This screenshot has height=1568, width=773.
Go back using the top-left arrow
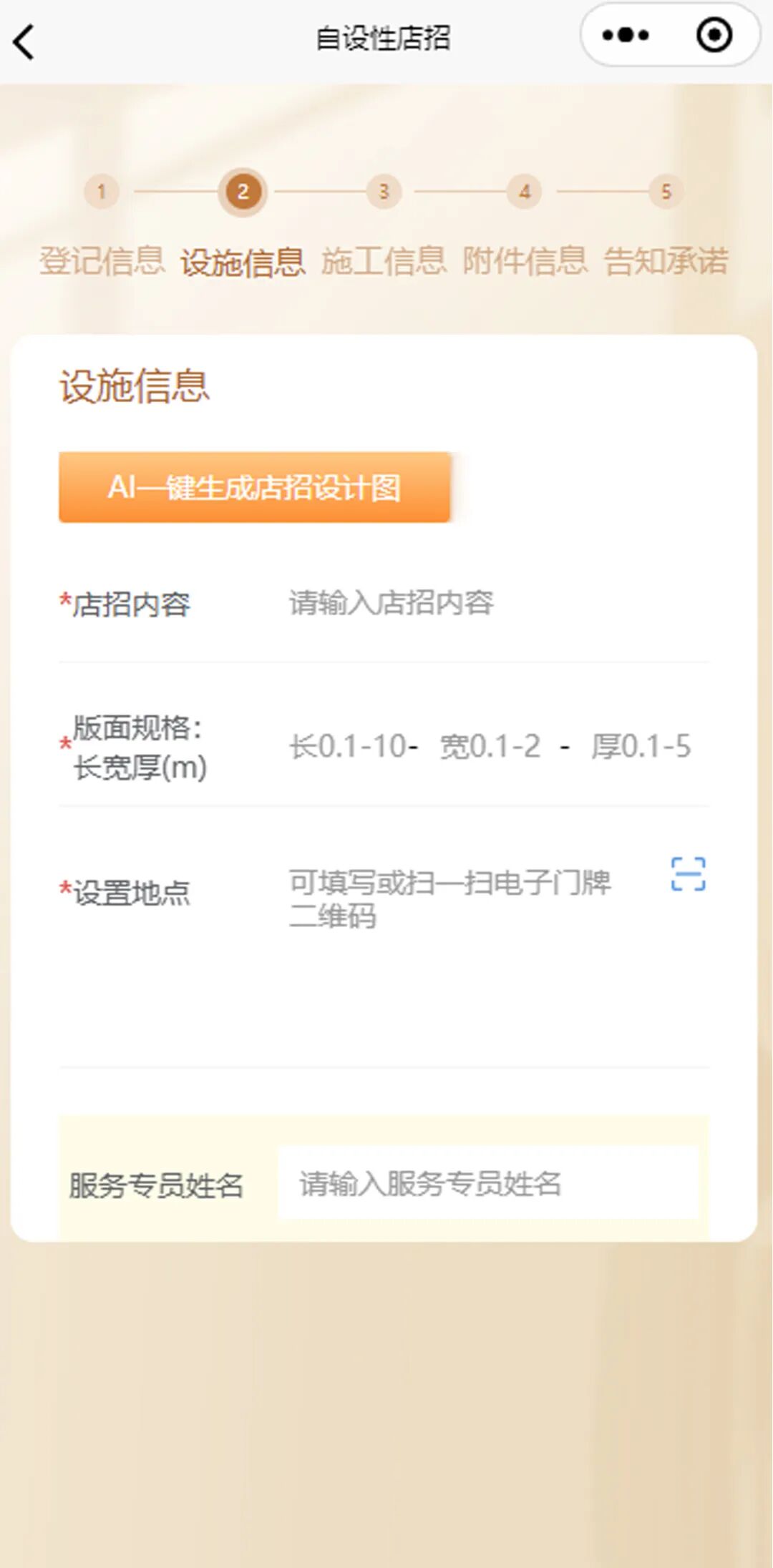point(24,42)
